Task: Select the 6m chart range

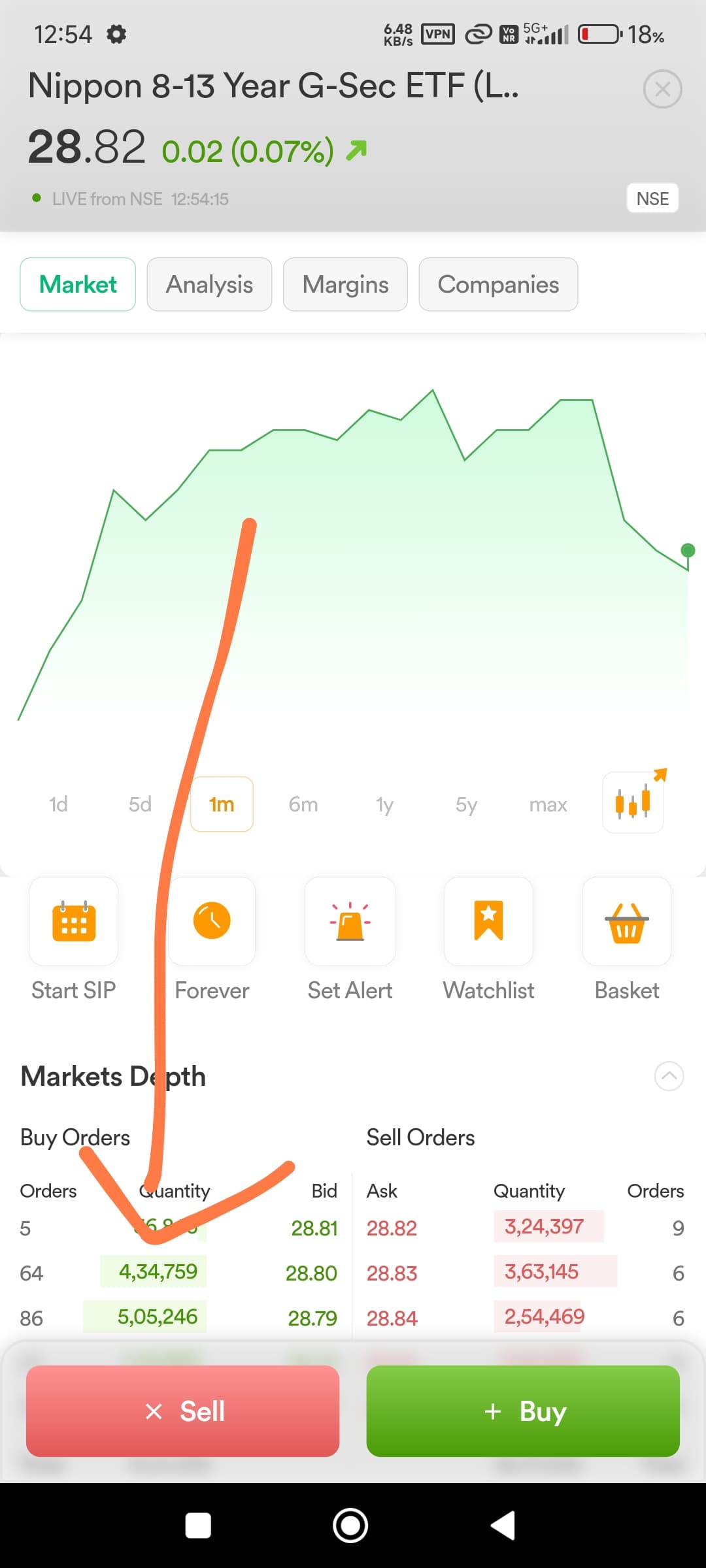Action: [303, 804]
